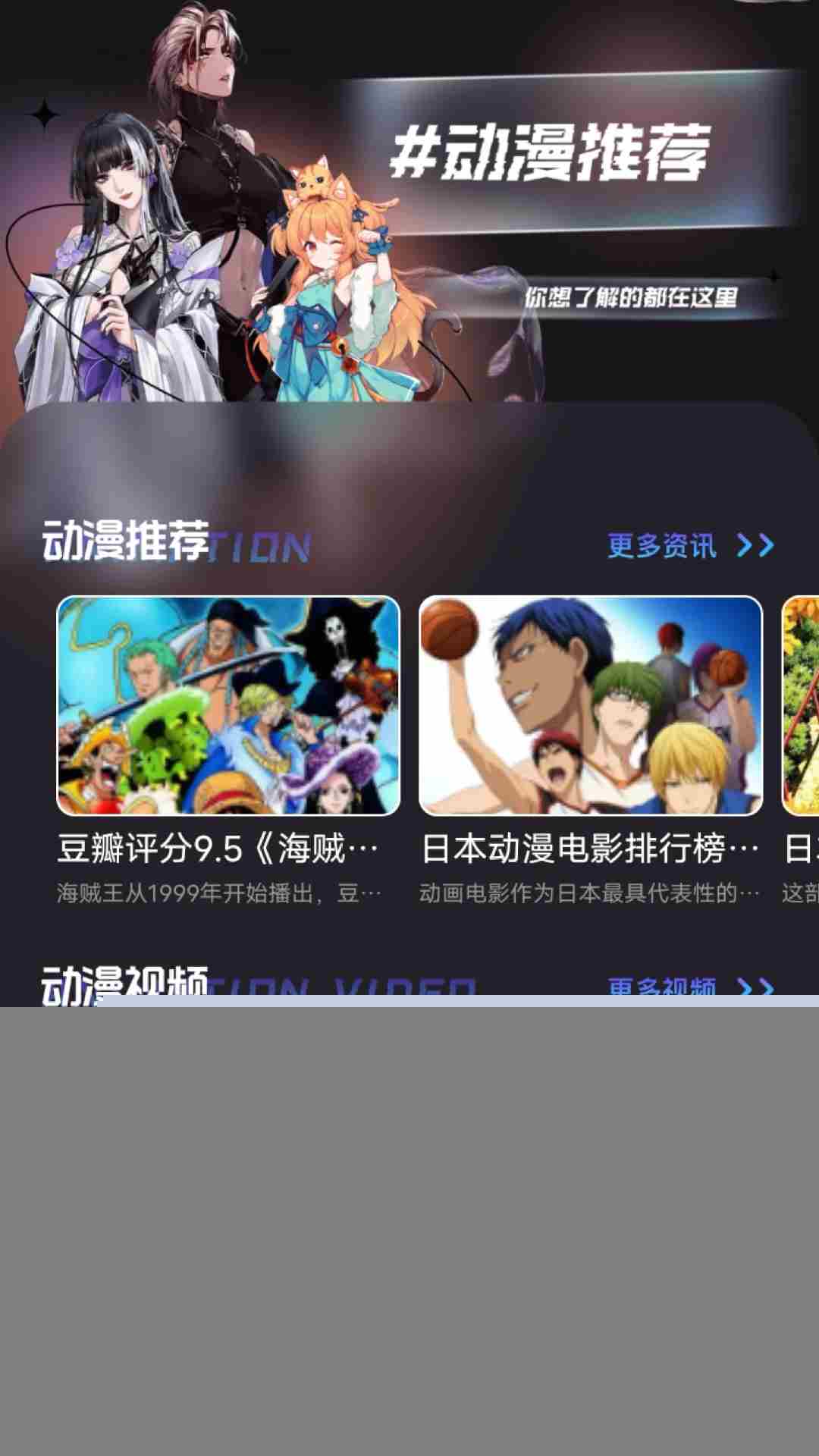Open 更多资讯 for more anime news
The image size is (819, 1456).
point(689,545)
